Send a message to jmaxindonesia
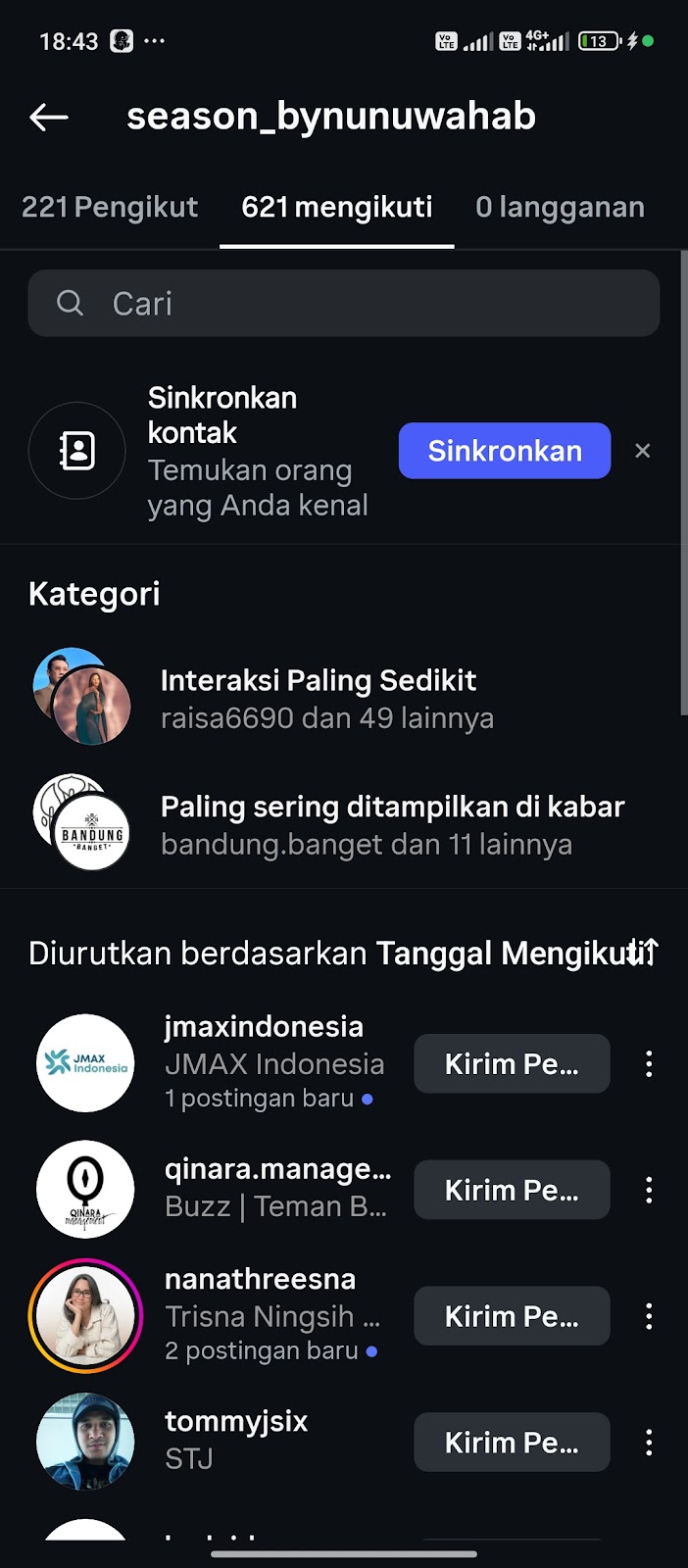688x1568 pixels. coord(512,1063)
